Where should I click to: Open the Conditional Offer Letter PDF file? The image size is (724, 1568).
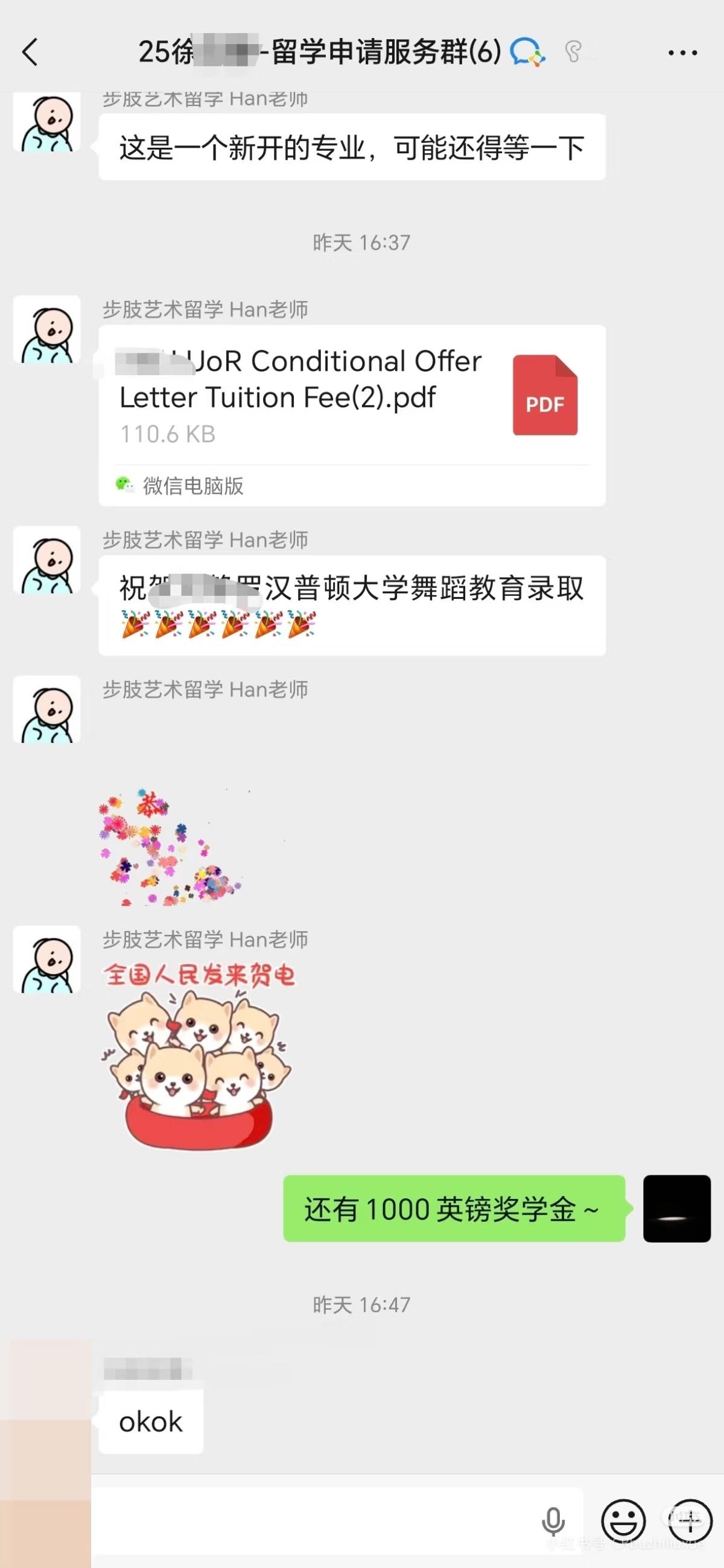pos(351,397)
